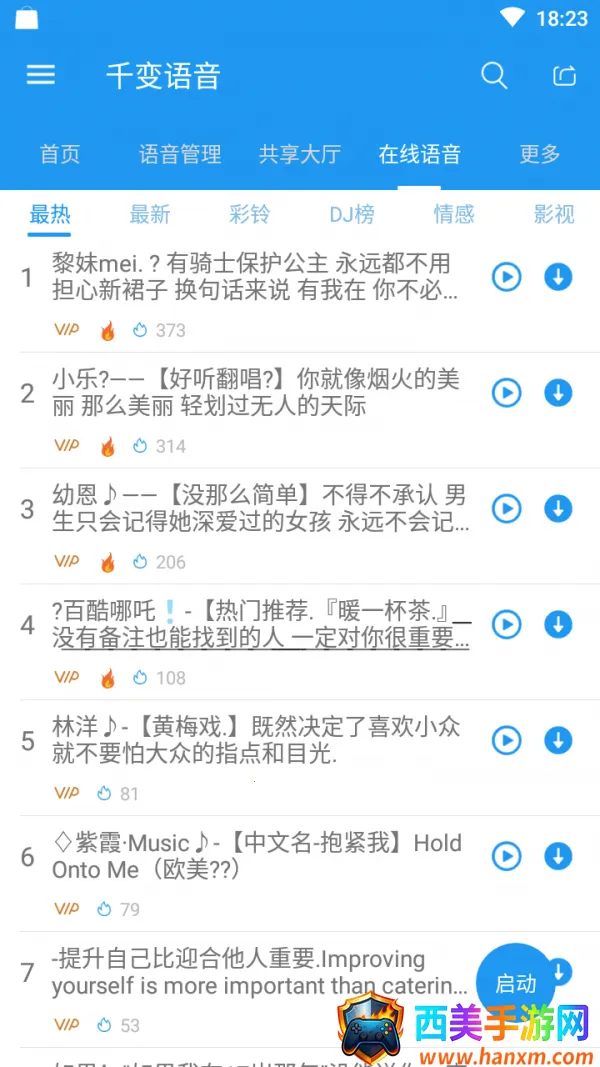Download the 百酷哪吒 热门推荐 clip

tap(558, 625)
